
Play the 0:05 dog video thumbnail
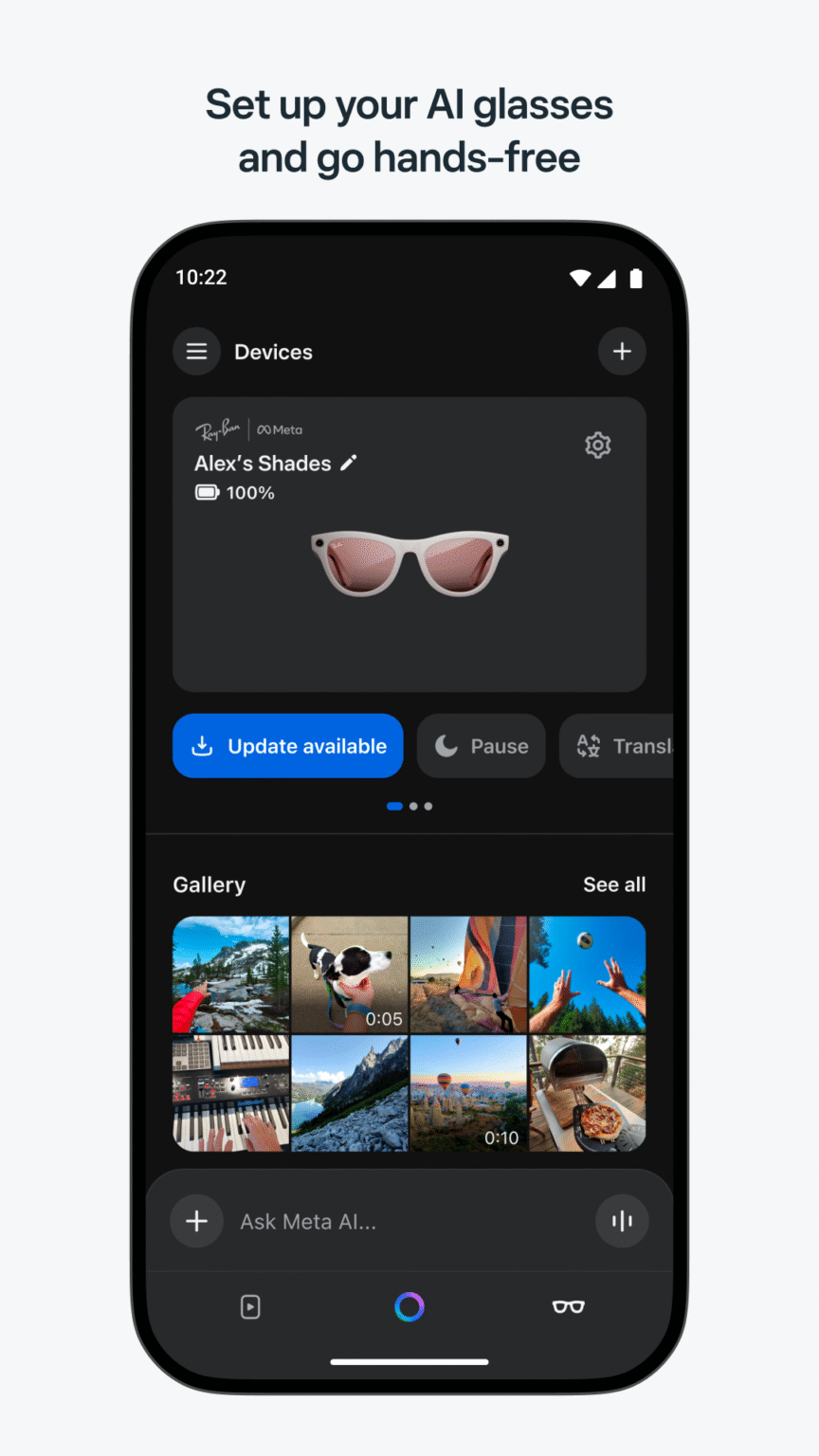click(x=349, y=974)
